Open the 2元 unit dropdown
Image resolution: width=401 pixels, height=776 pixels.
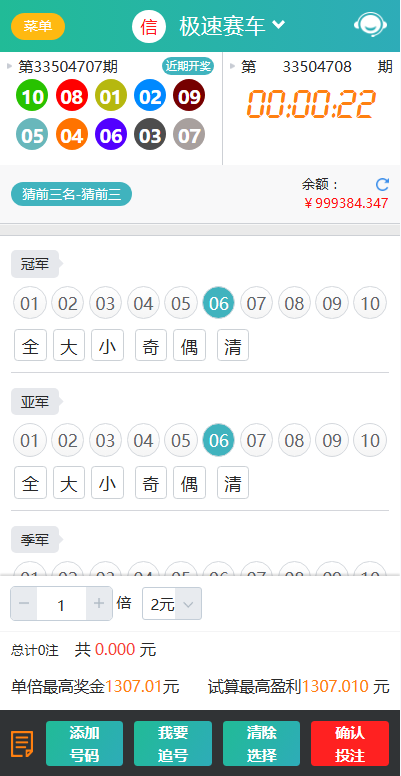[x=172, y=604]
